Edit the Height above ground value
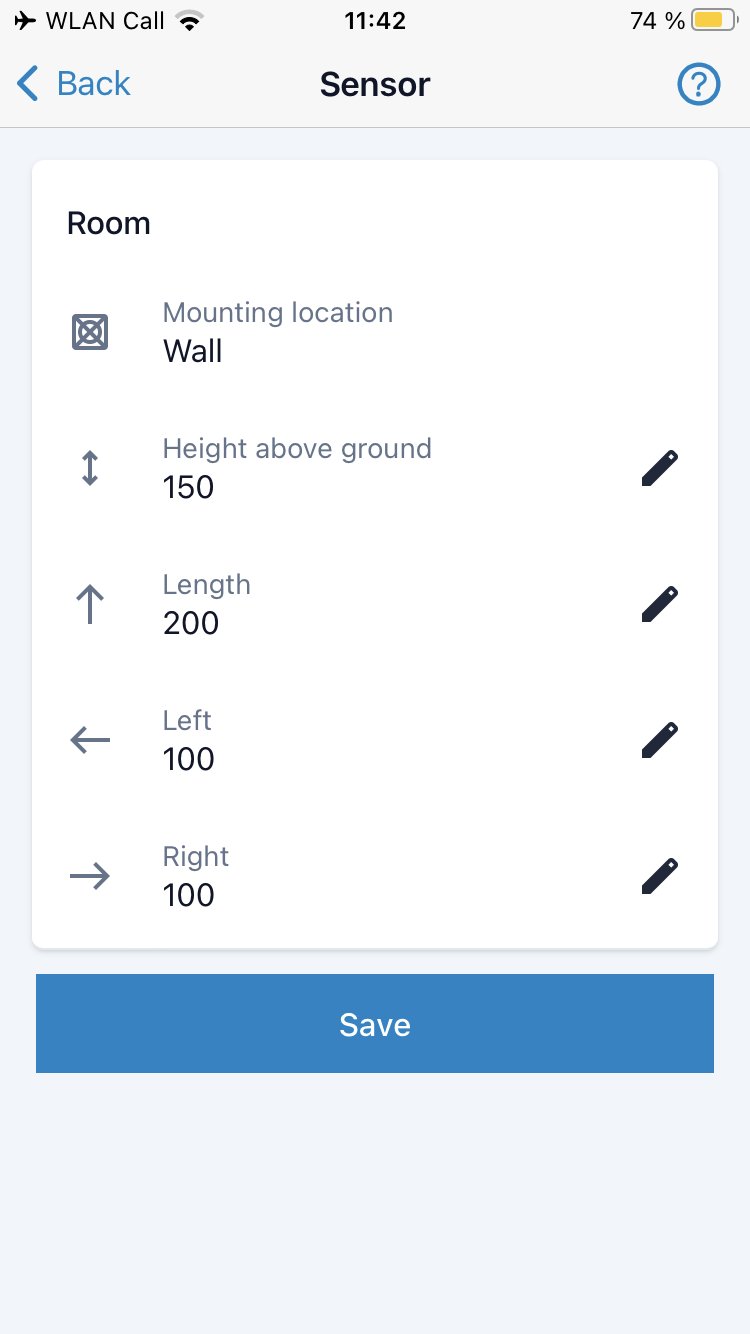The width and height of the screenshot is (750, 1334). coord(660,468)
